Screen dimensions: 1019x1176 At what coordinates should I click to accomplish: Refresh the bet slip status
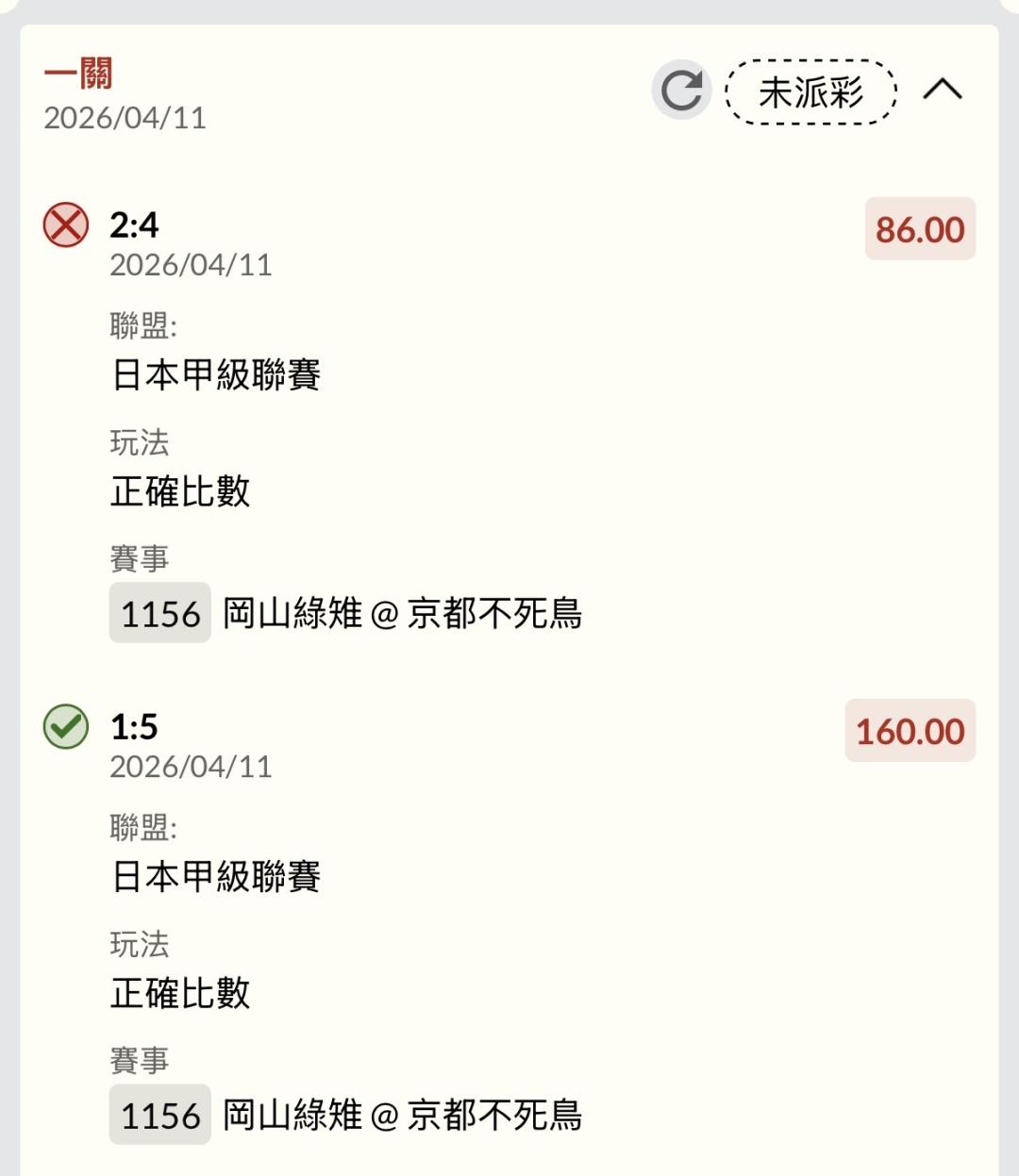681,91
